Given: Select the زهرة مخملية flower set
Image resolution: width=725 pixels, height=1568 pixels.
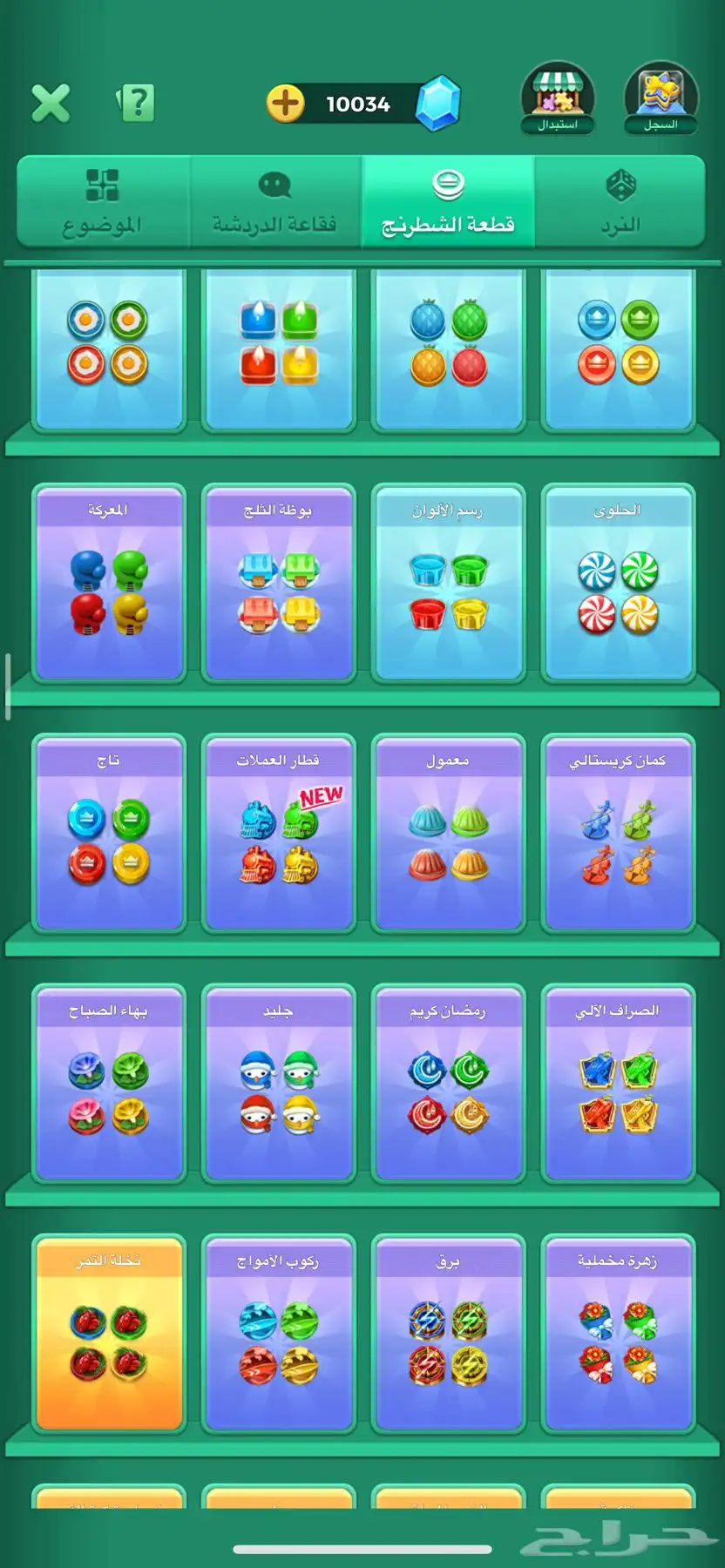Looking at the screenshot, I should (x=618, y=1335).
